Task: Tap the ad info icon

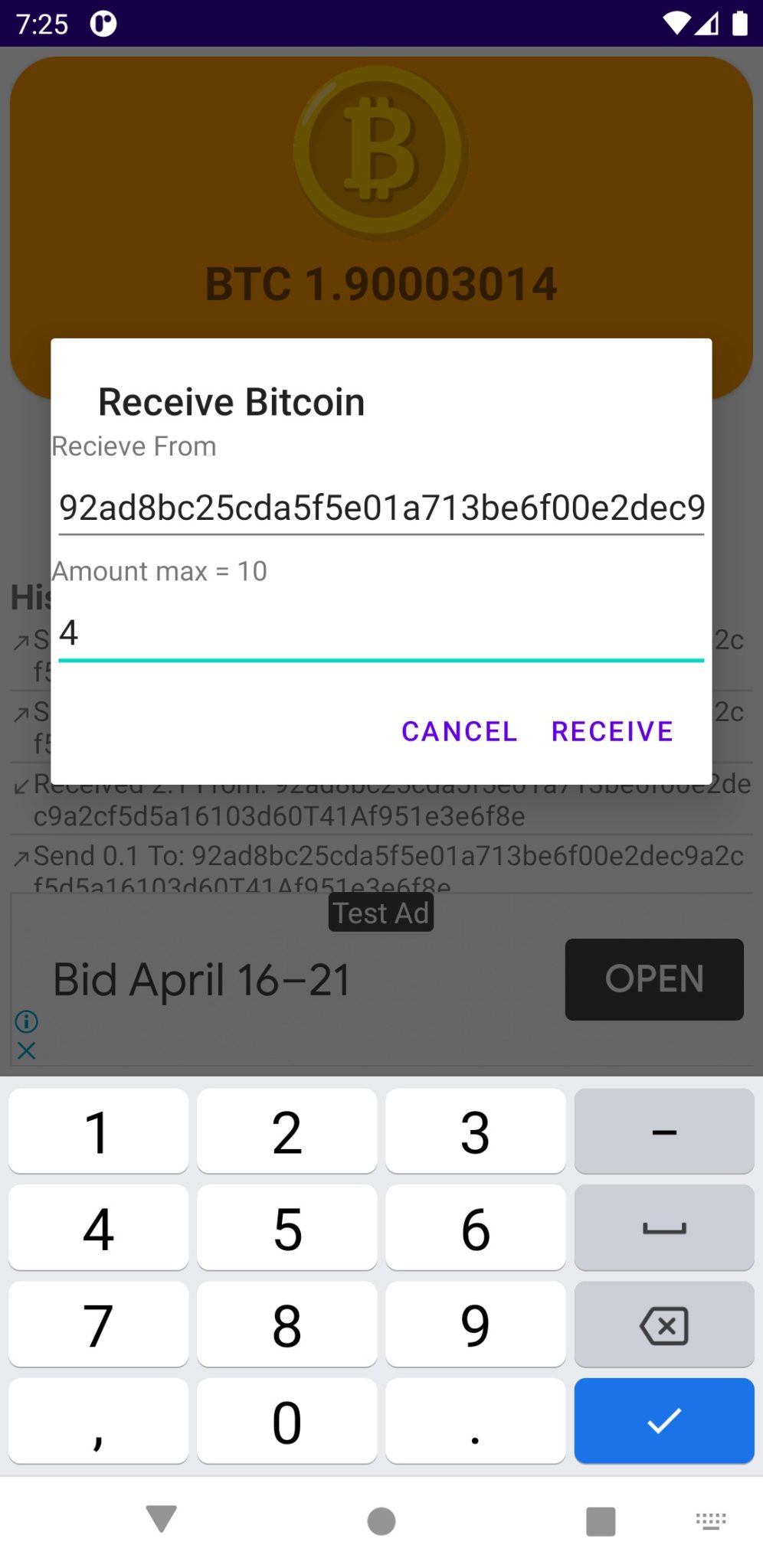Action: 26,1022
